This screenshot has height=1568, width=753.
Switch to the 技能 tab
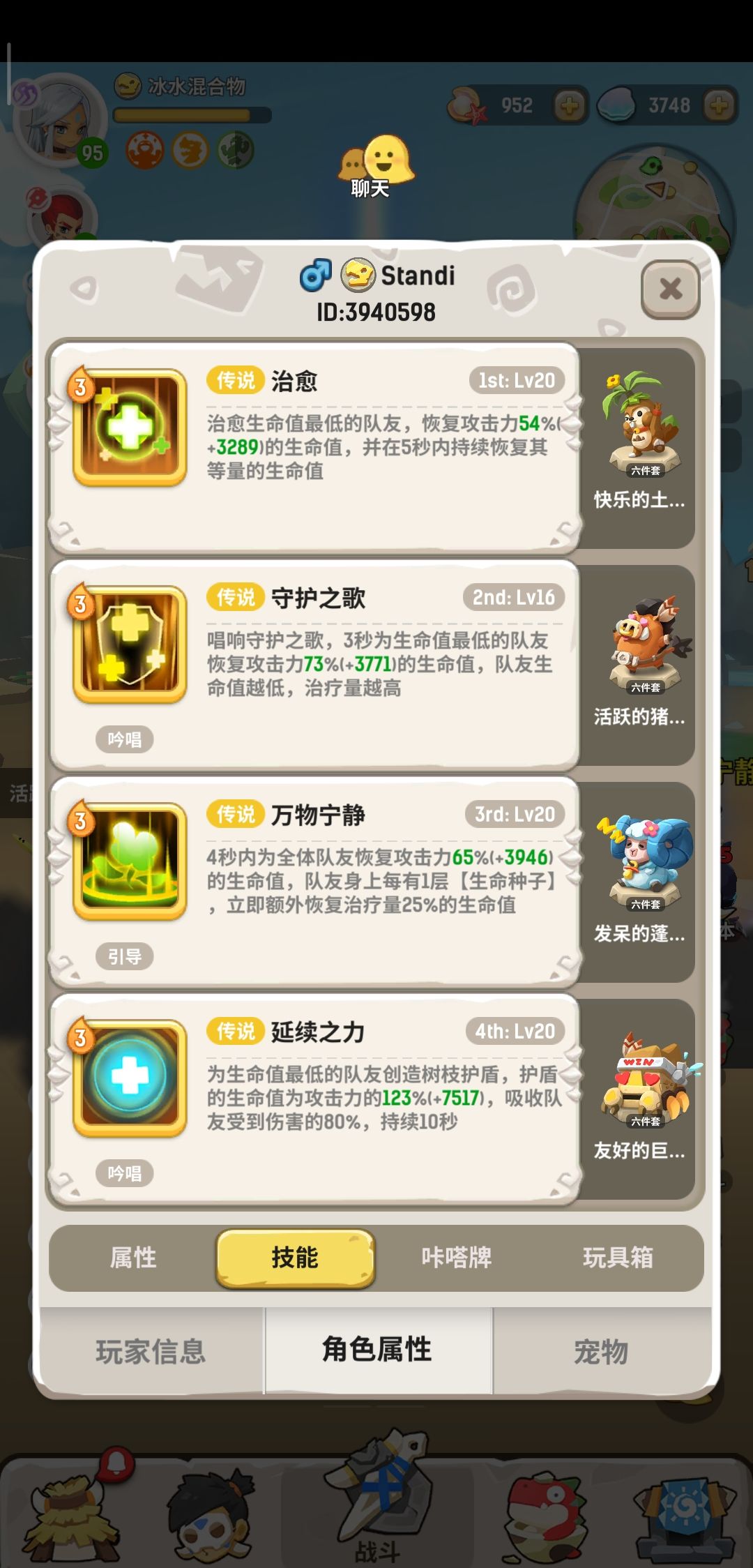295,1260
